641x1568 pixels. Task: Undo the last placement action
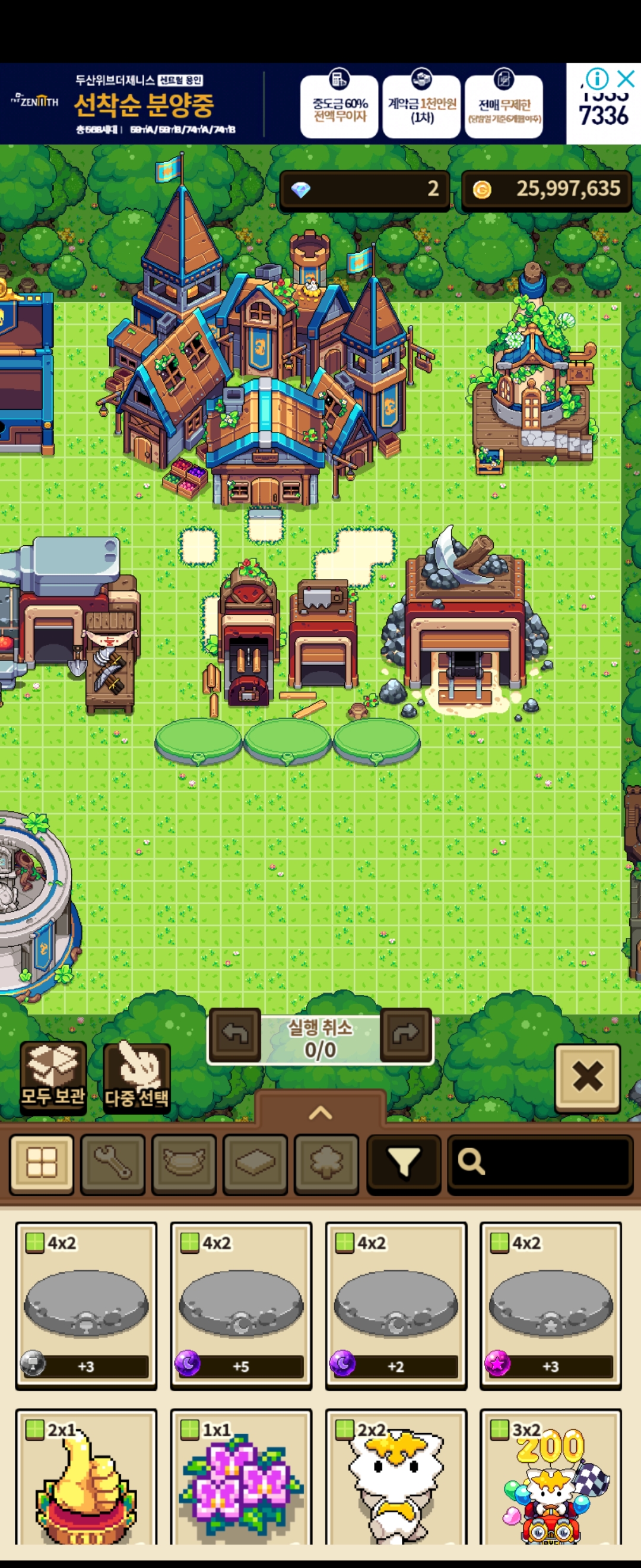(235, 1035)
